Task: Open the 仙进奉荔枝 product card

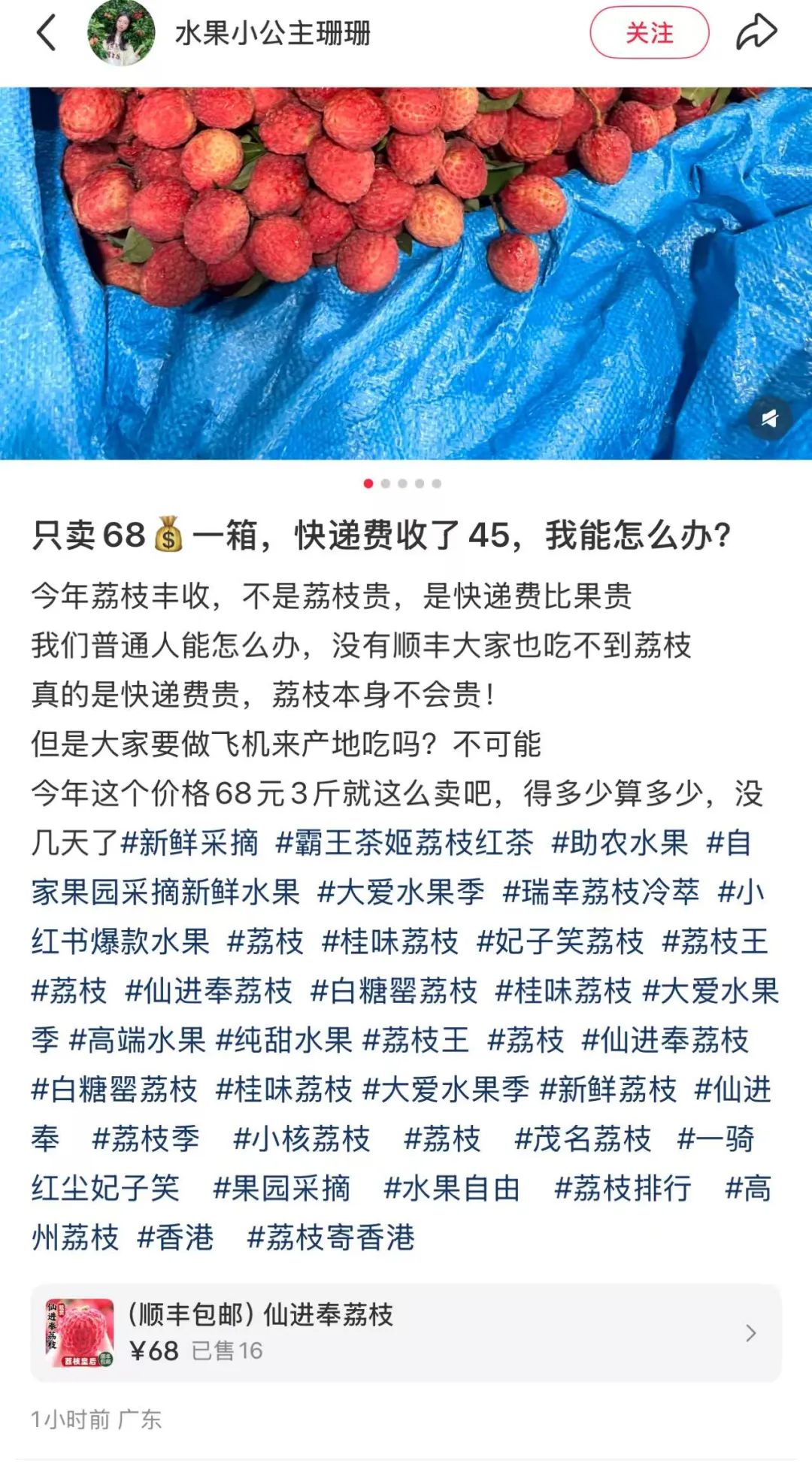Action: tap(406, 1332)
